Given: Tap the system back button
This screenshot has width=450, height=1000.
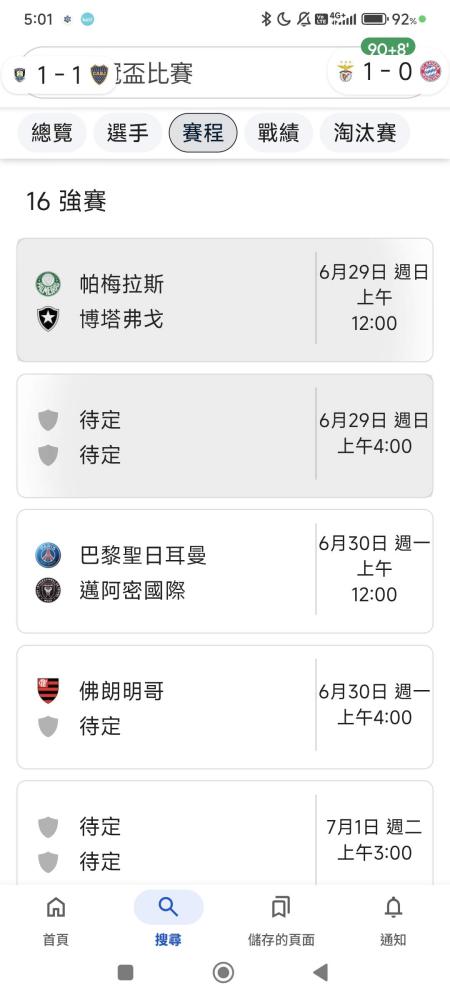Looking at the screenshot, I should coord(321,973).
